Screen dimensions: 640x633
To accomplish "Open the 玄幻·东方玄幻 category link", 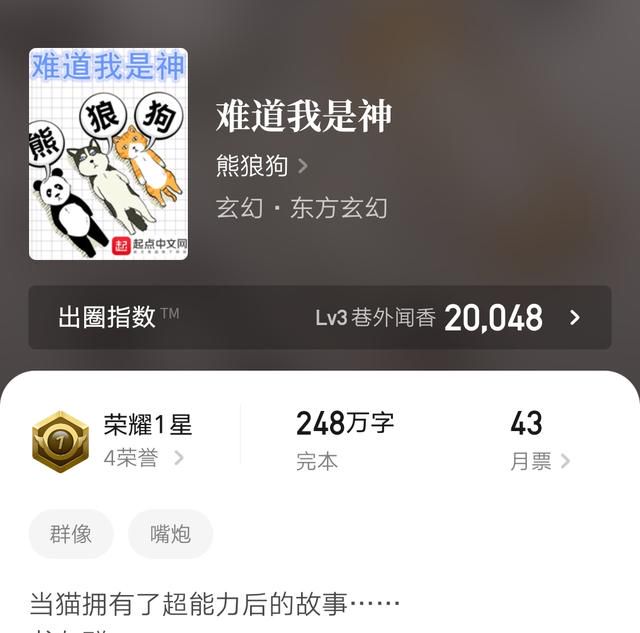I will [x=301, y=208].
